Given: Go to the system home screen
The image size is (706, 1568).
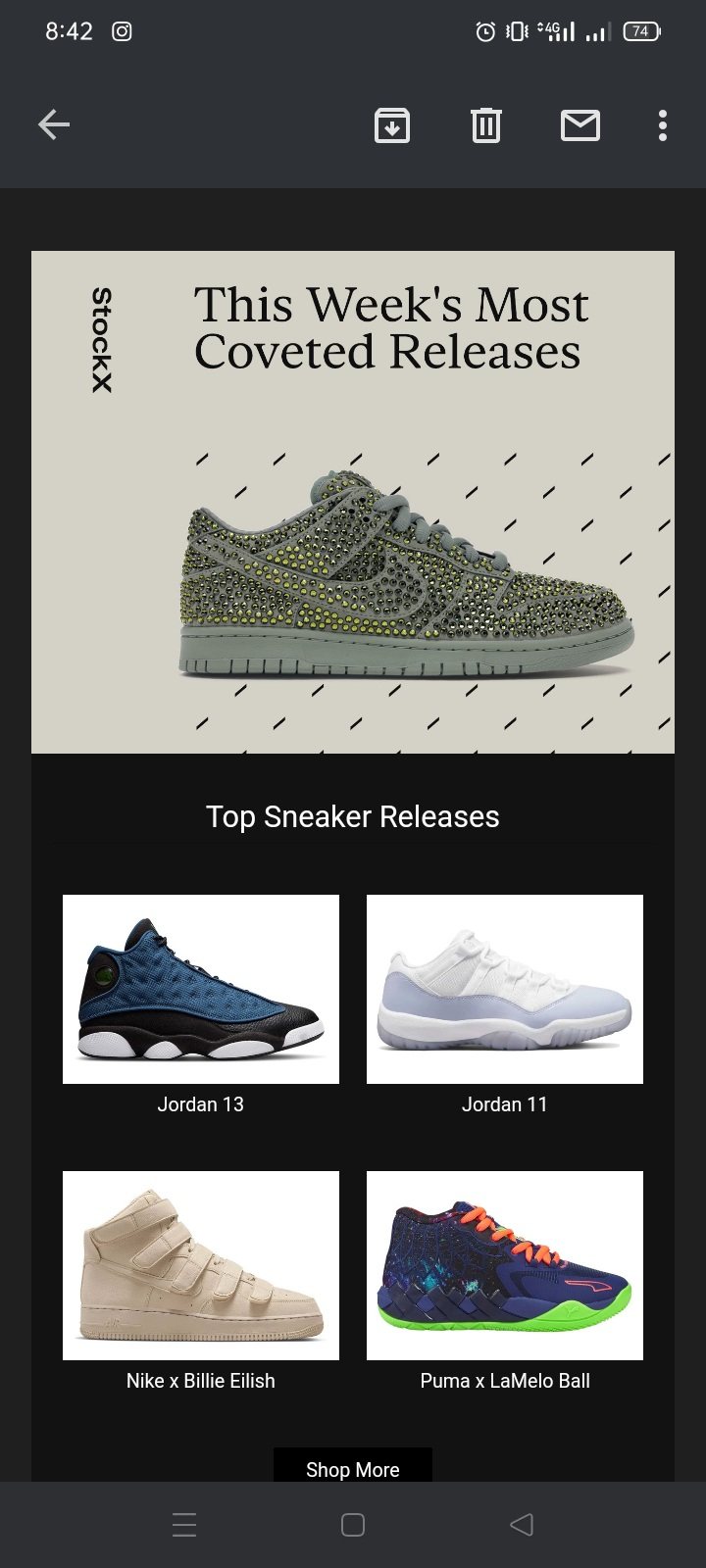Looking at the screenshot, I should (x=353, y=1525).
